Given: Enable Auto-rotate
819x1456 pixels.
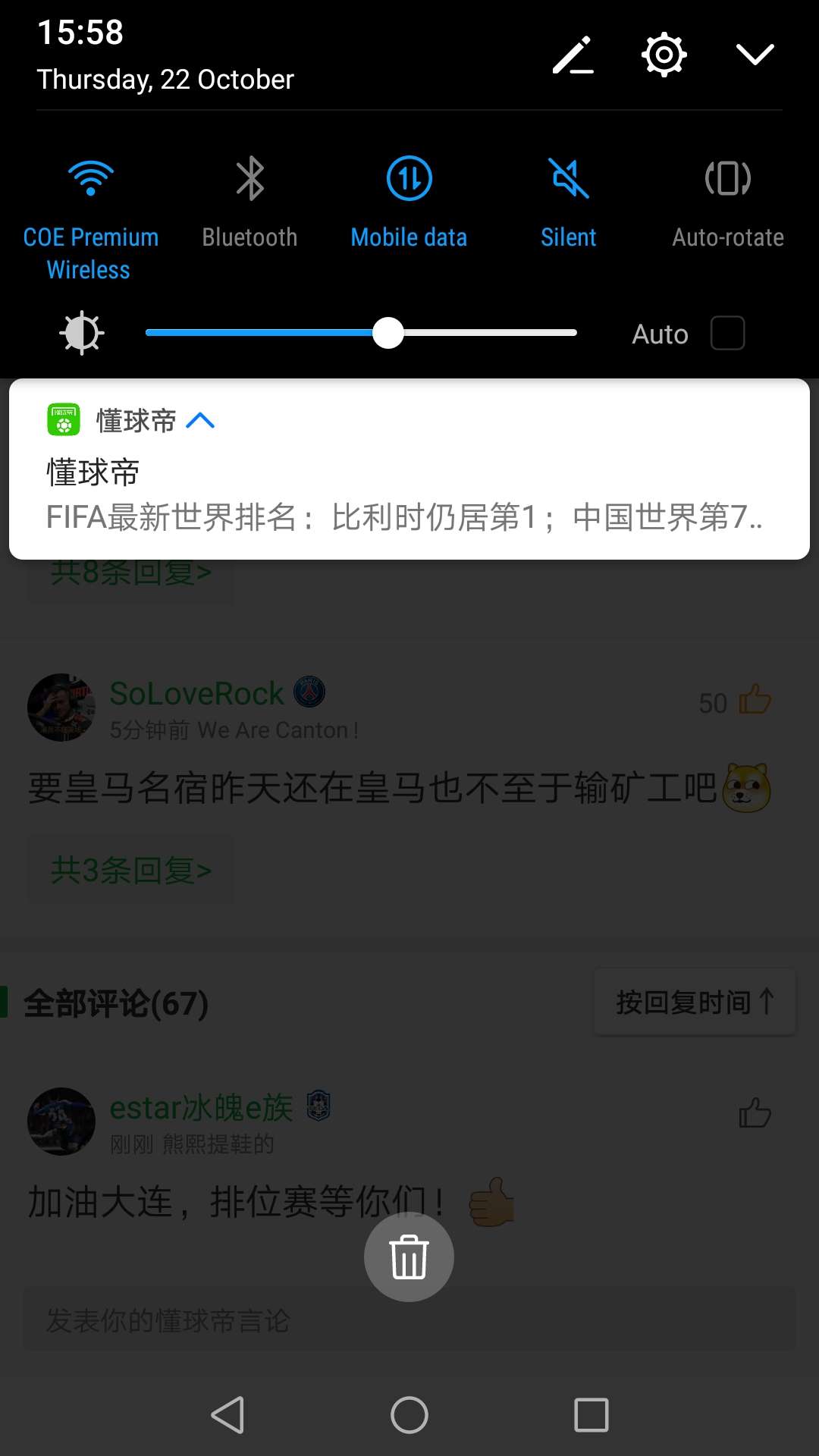Looking at the screenshot, I should point(727,180).
